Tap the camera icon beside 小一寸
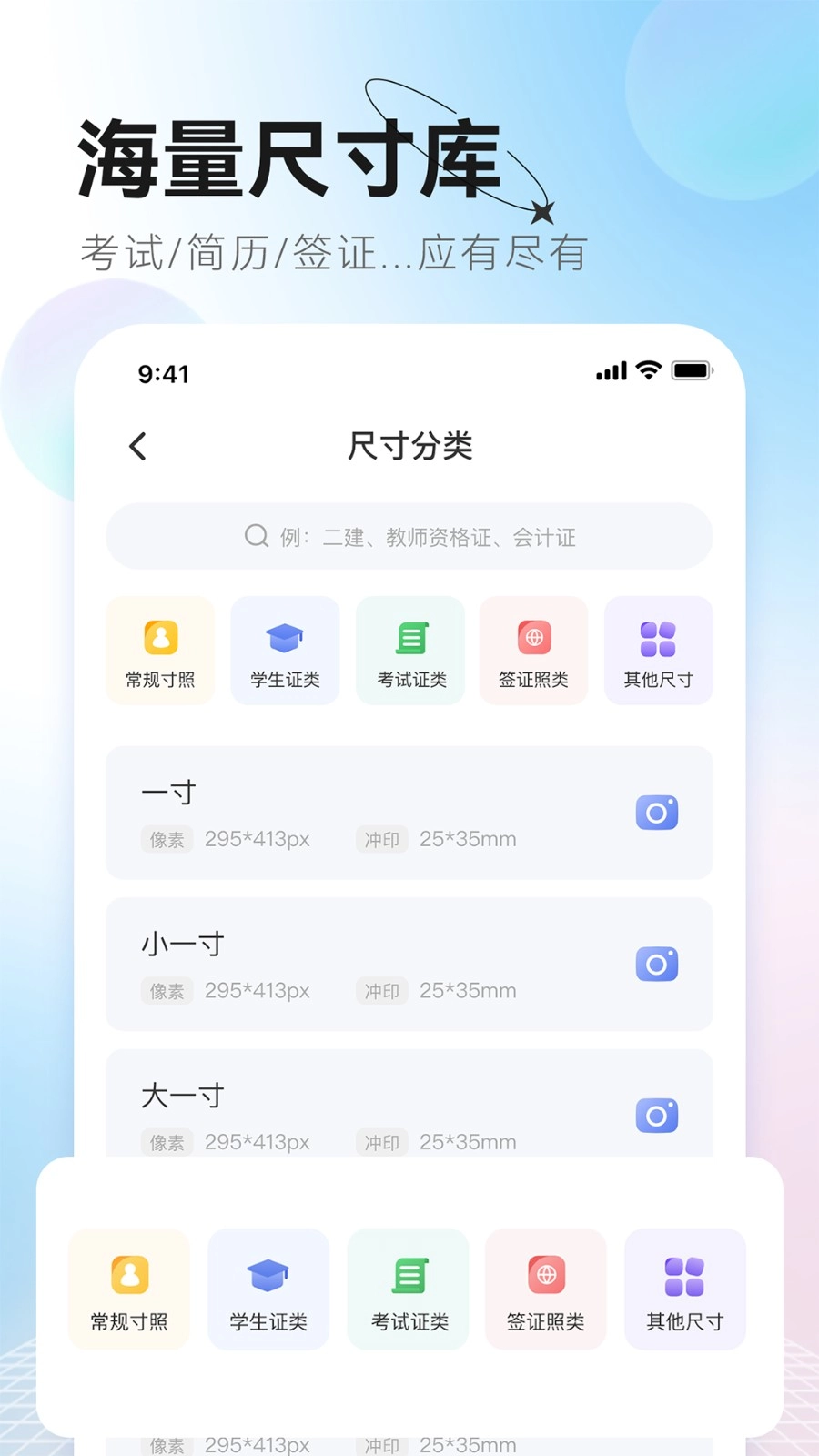 pos(657,964)
